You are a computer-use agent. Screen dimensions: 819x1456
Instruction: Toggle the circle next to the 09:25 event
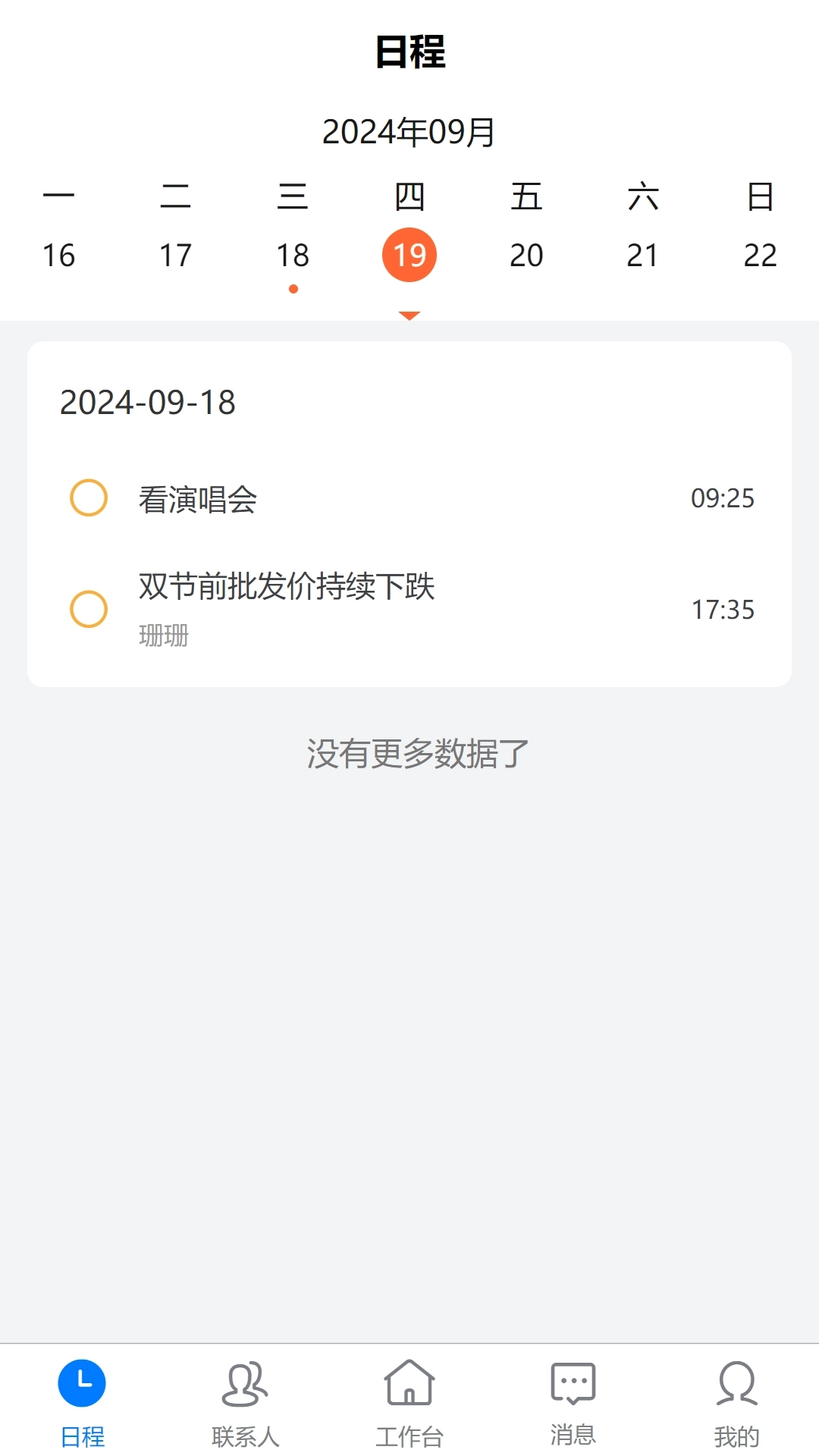89,498
